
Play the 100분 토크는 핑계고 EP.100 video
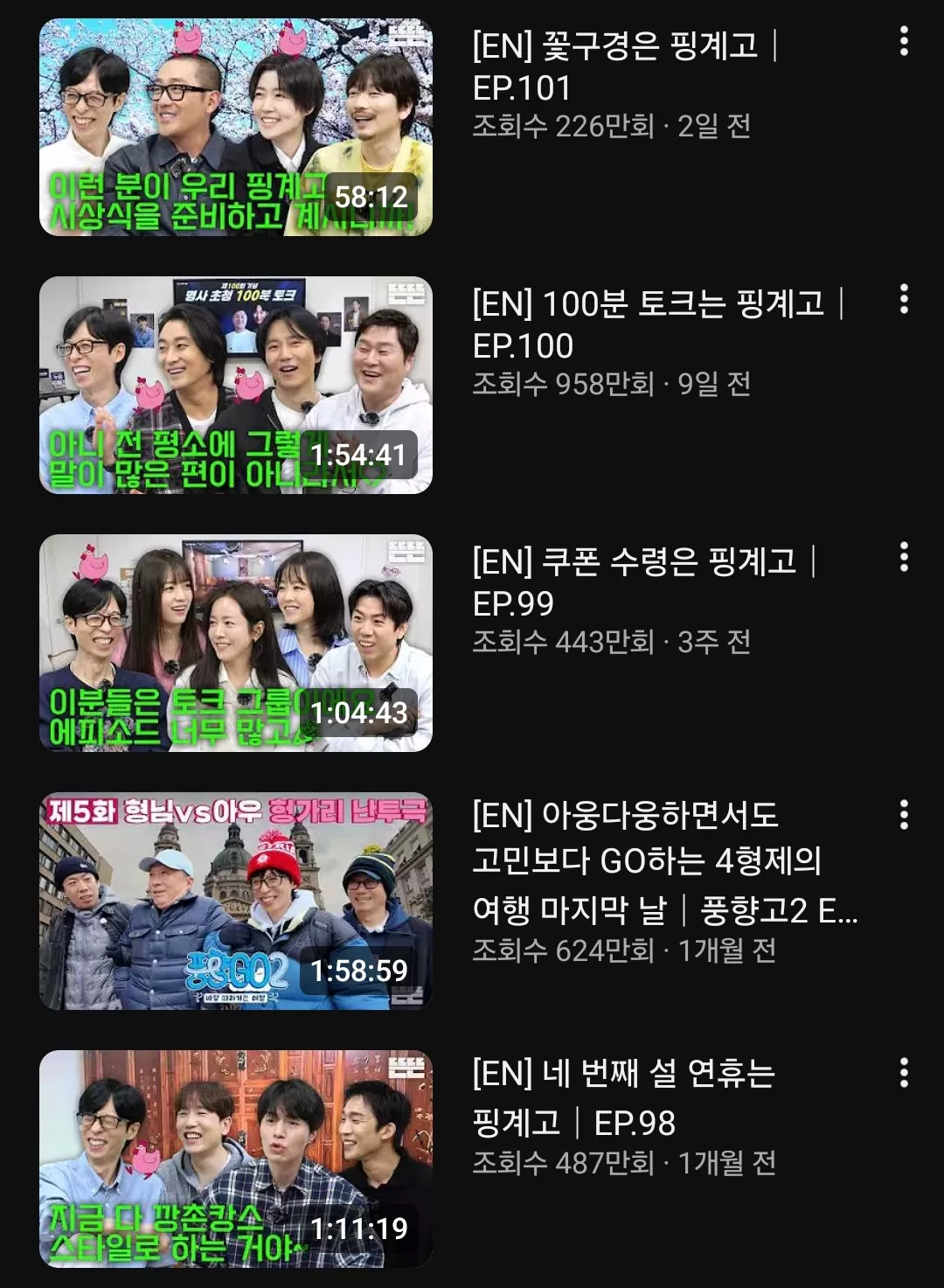pos(236,386)
